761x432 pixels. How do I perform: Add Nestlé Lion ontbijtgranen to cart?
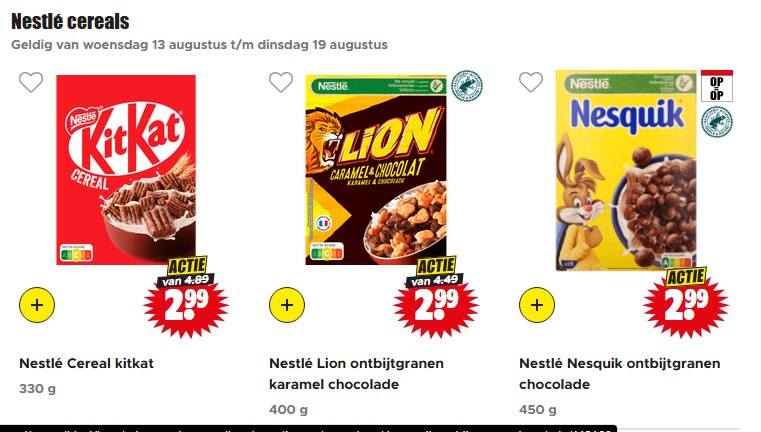tap(287, 304)
